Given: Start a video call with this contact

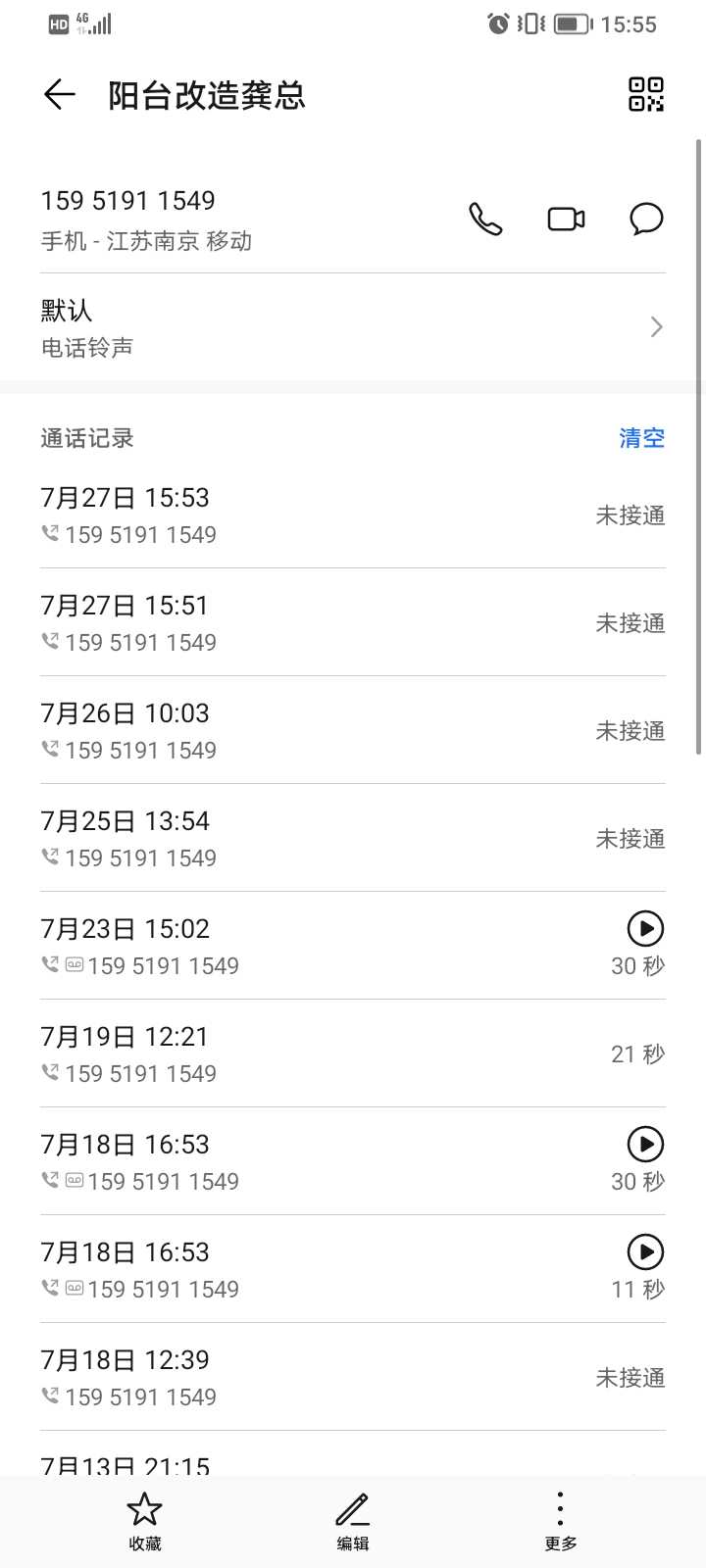Looking at the screenshot, I should click(566, 219).
